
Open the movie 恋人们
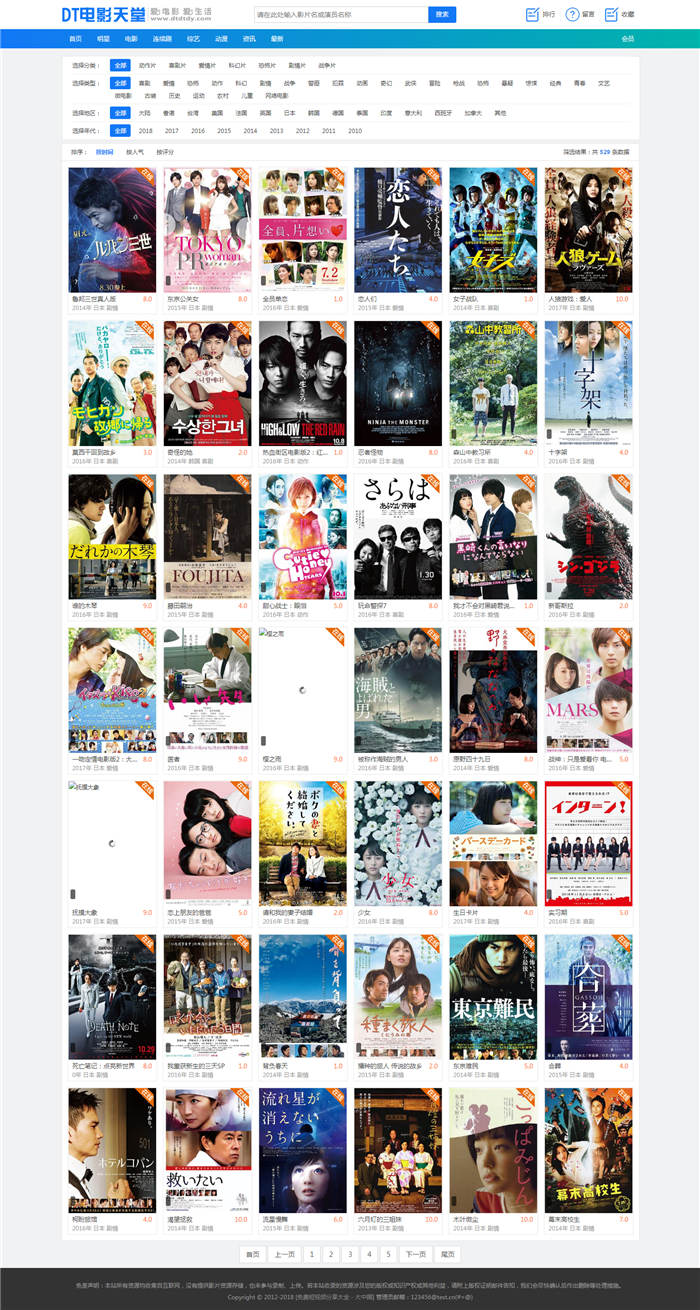[397, 230]
